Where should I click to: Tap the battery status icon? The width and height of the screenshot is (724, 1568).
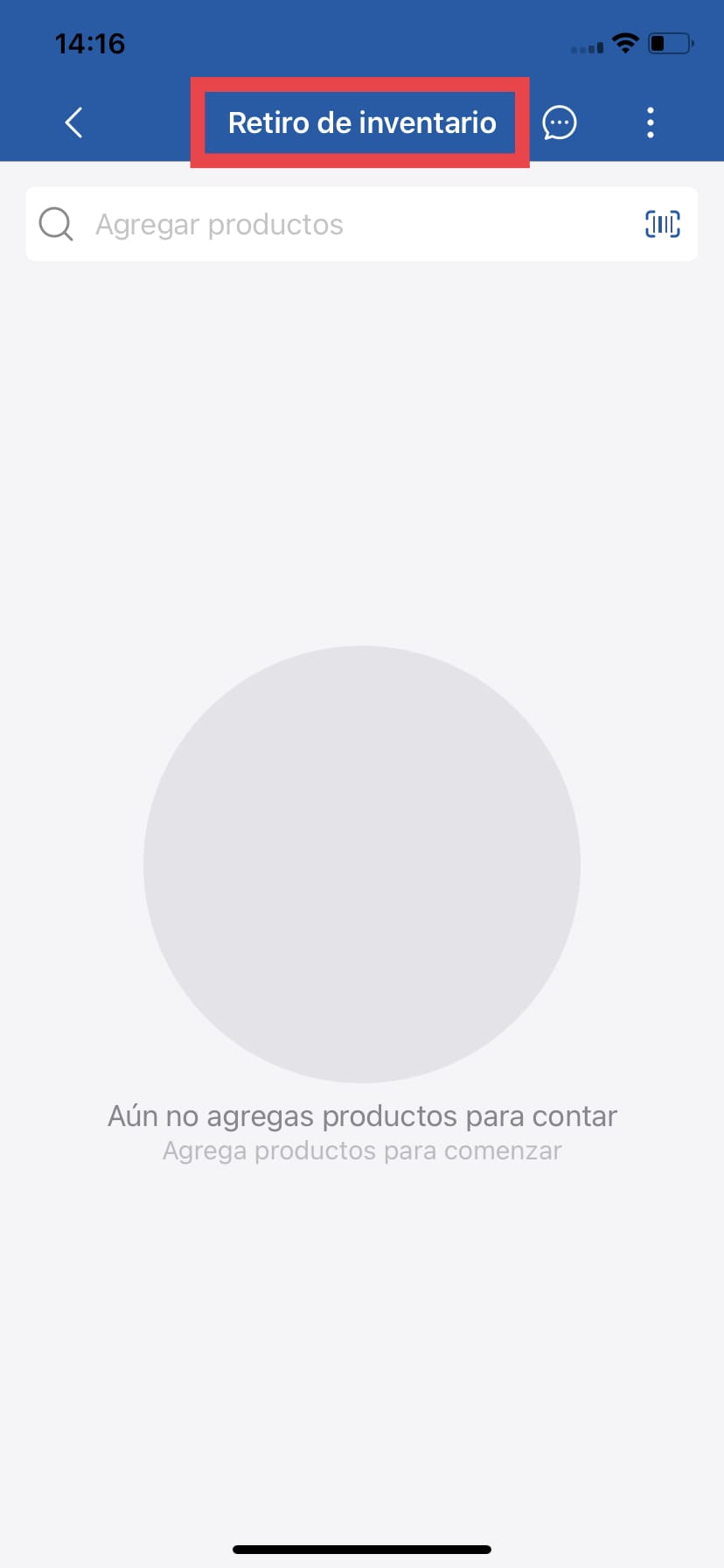(668, 43)
